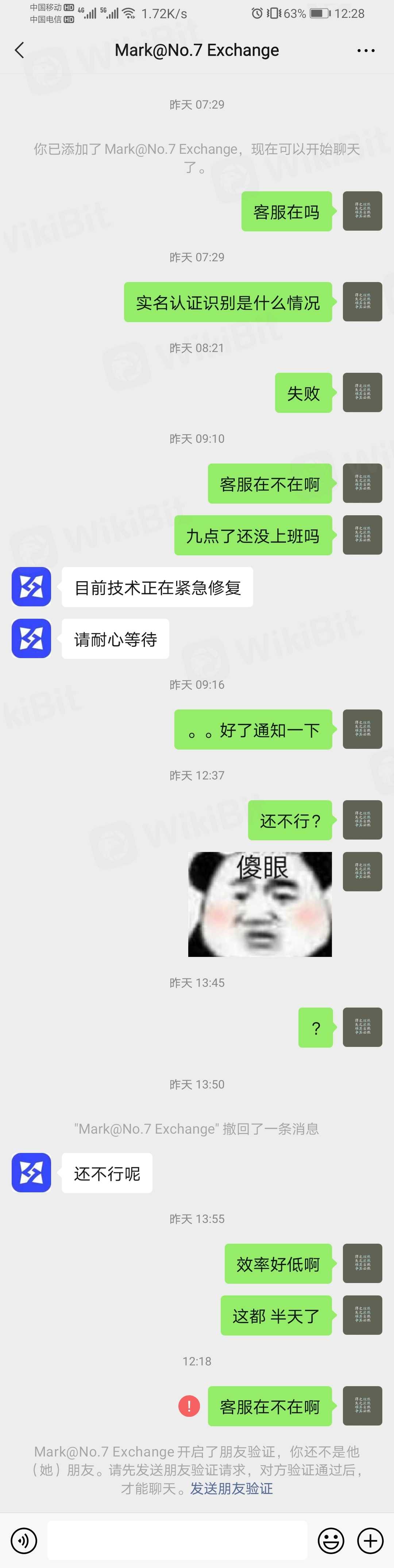
Task: Go back from Mark@No.7 Exchange chat
Action: click(19, 50)
